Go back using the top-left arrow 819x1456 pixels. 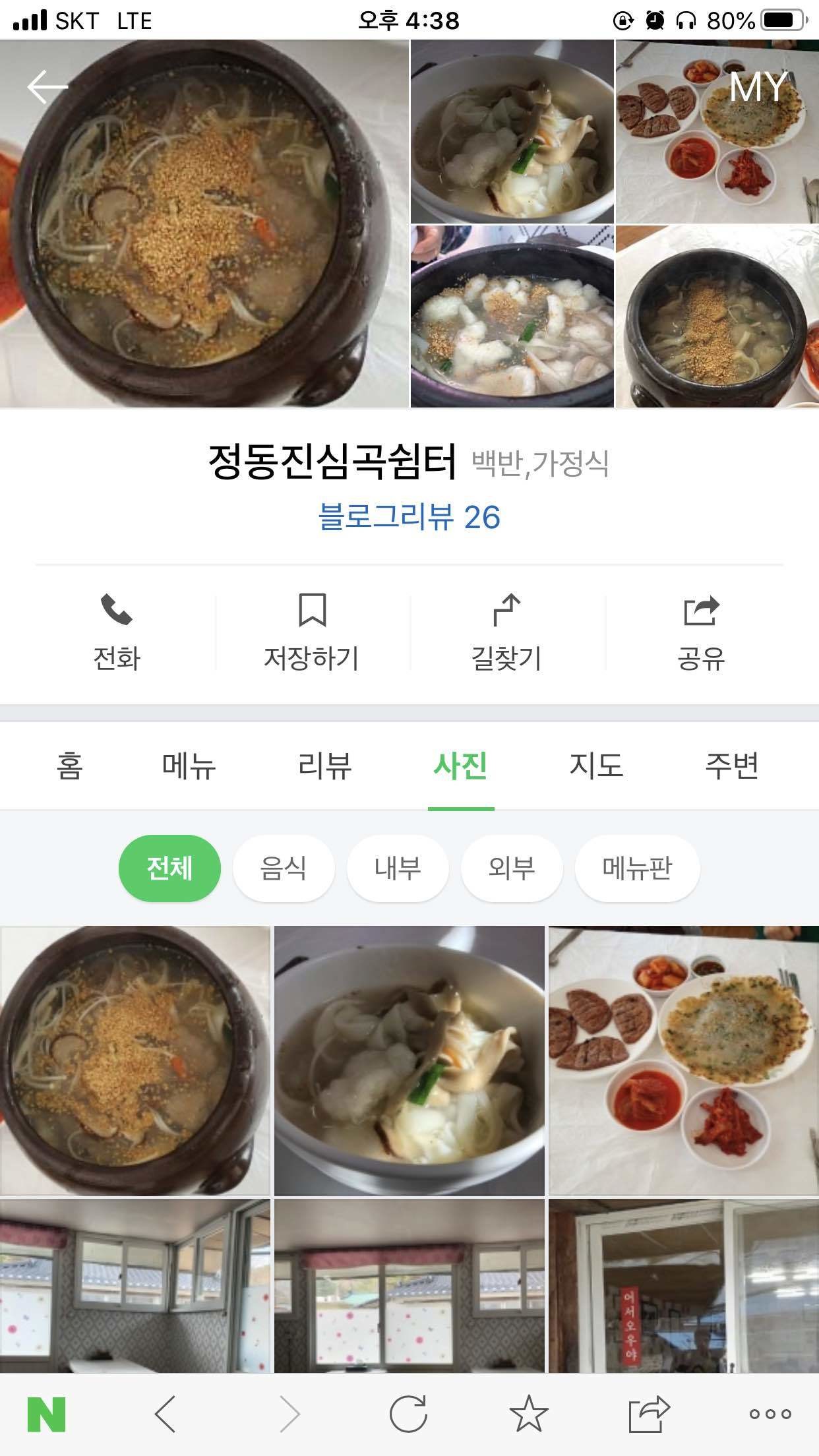pos(44,86)
